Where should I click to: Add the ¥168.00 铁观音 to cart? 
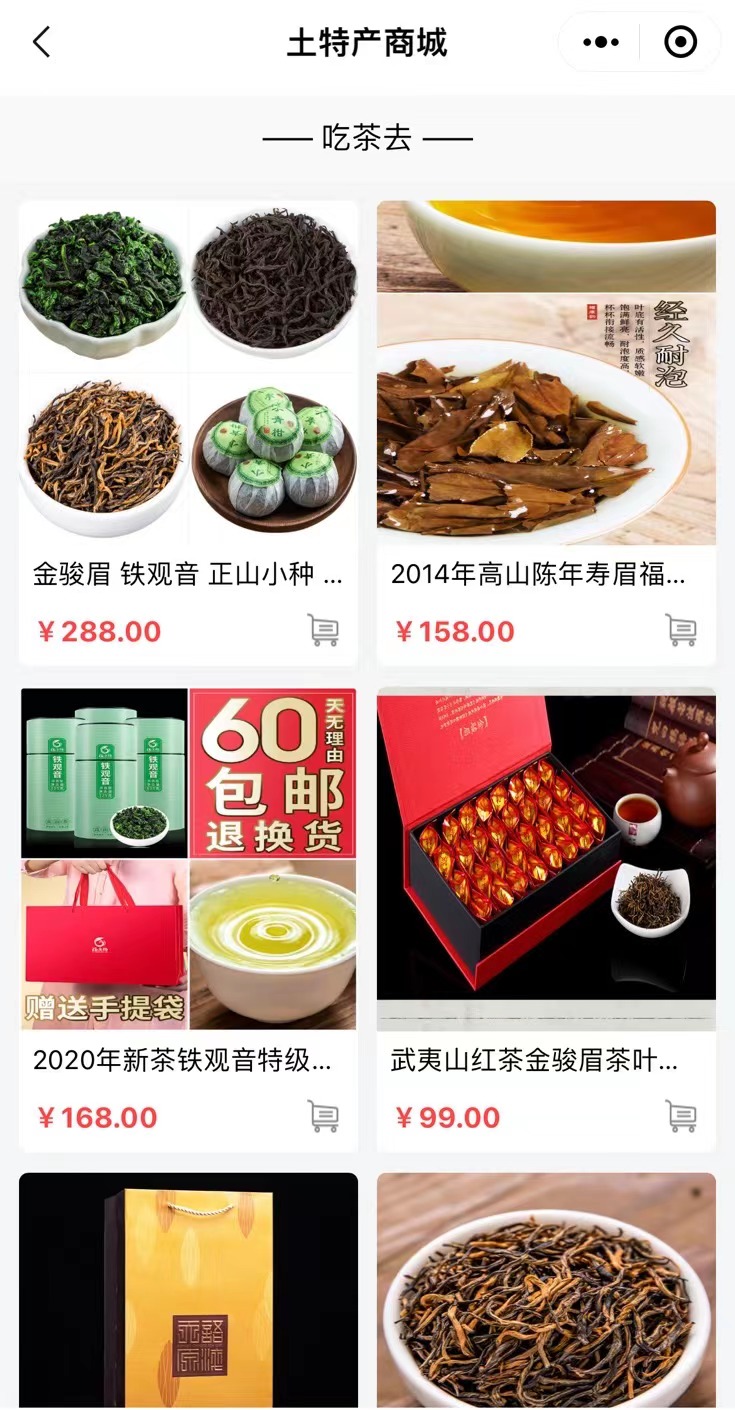323,1116
